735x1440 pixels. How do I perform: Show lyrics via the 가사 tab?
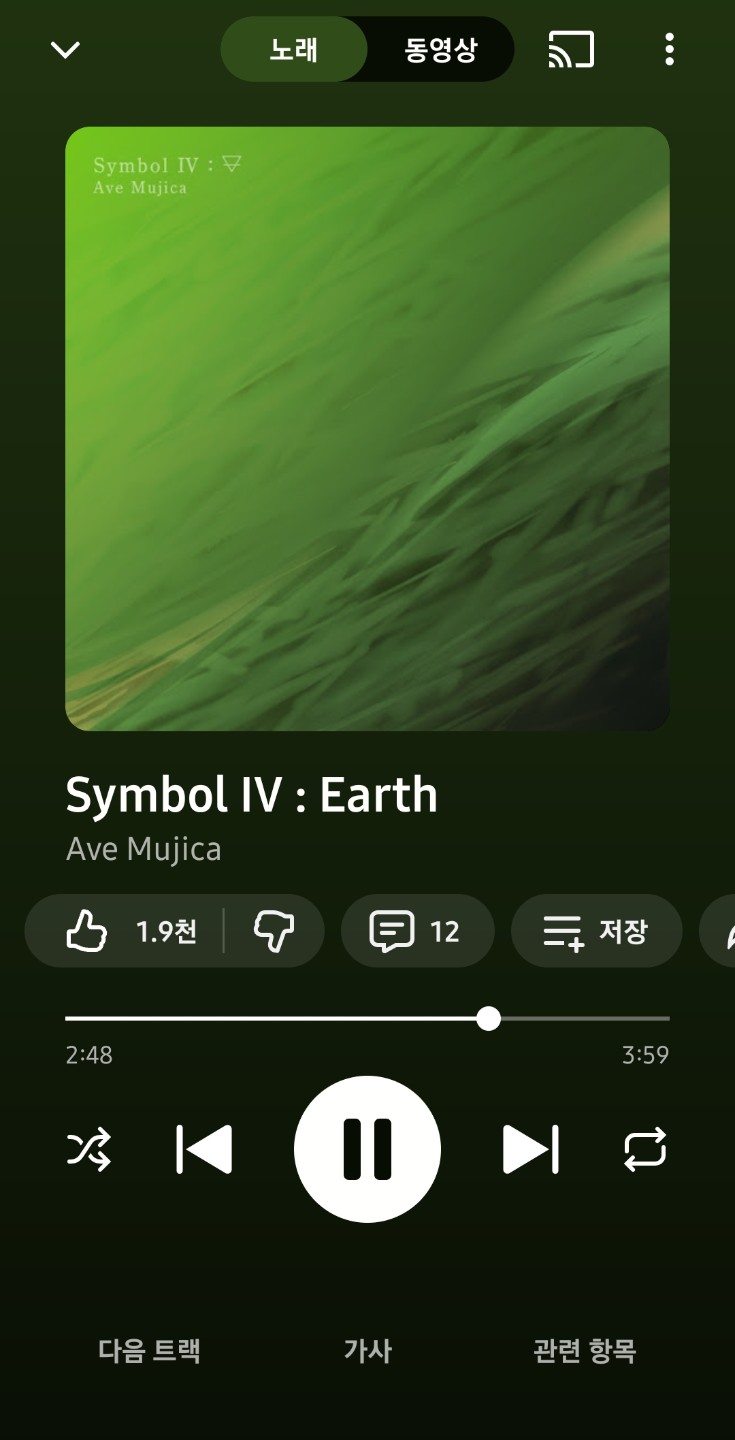tap(367, 1351)
